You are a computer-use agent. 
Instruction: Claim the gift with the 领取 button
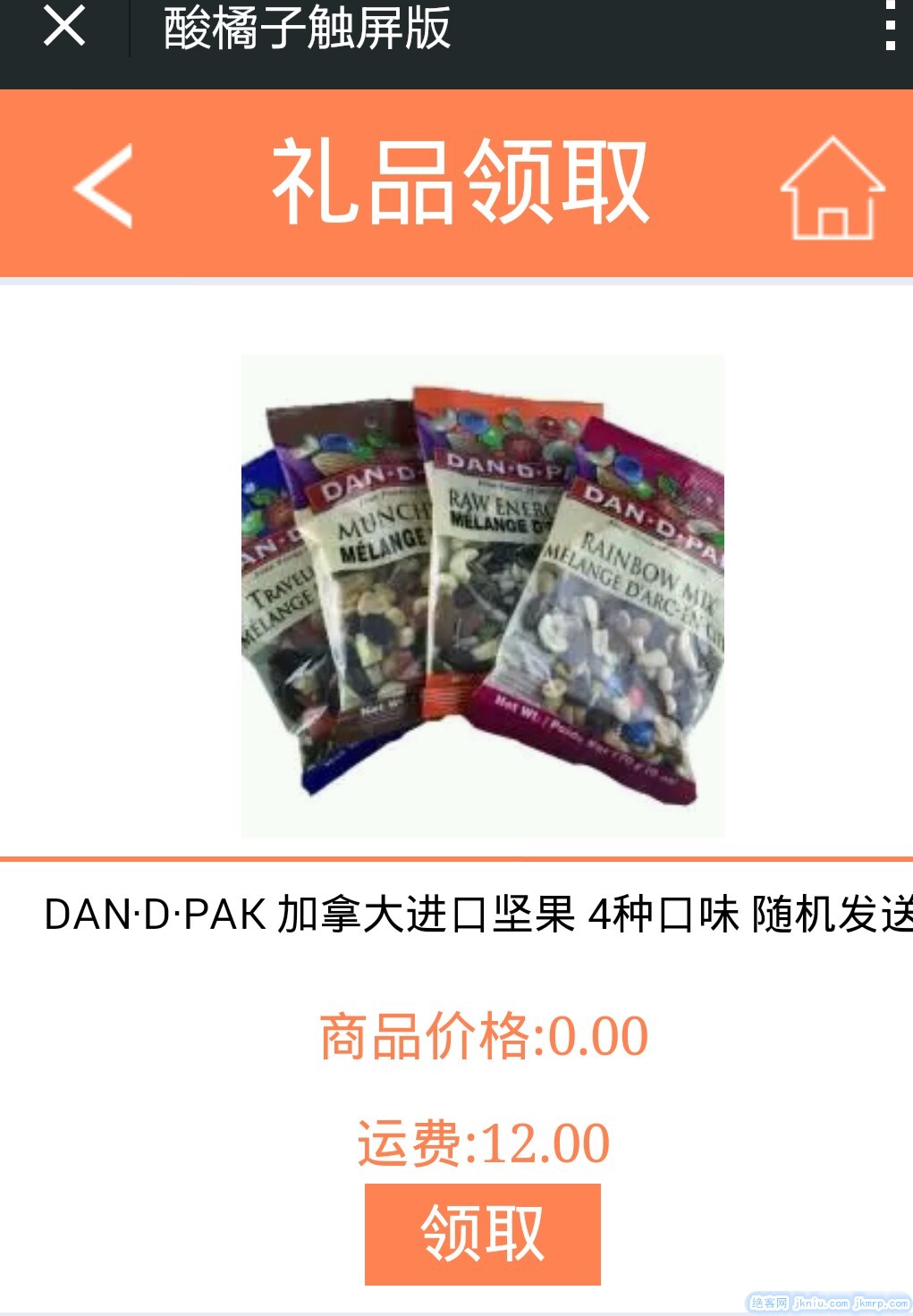click(x=482, y=1234)
